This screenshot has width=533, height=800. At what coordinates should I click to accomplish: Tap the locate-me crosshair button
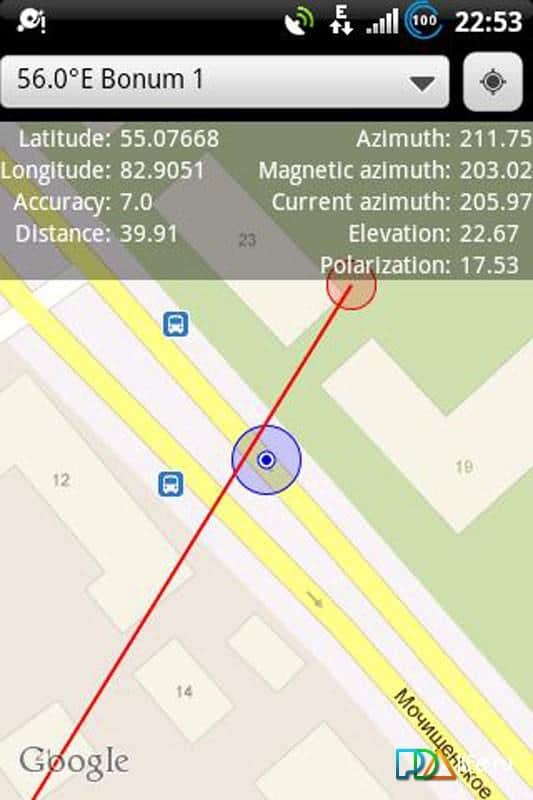coord(493,82)
